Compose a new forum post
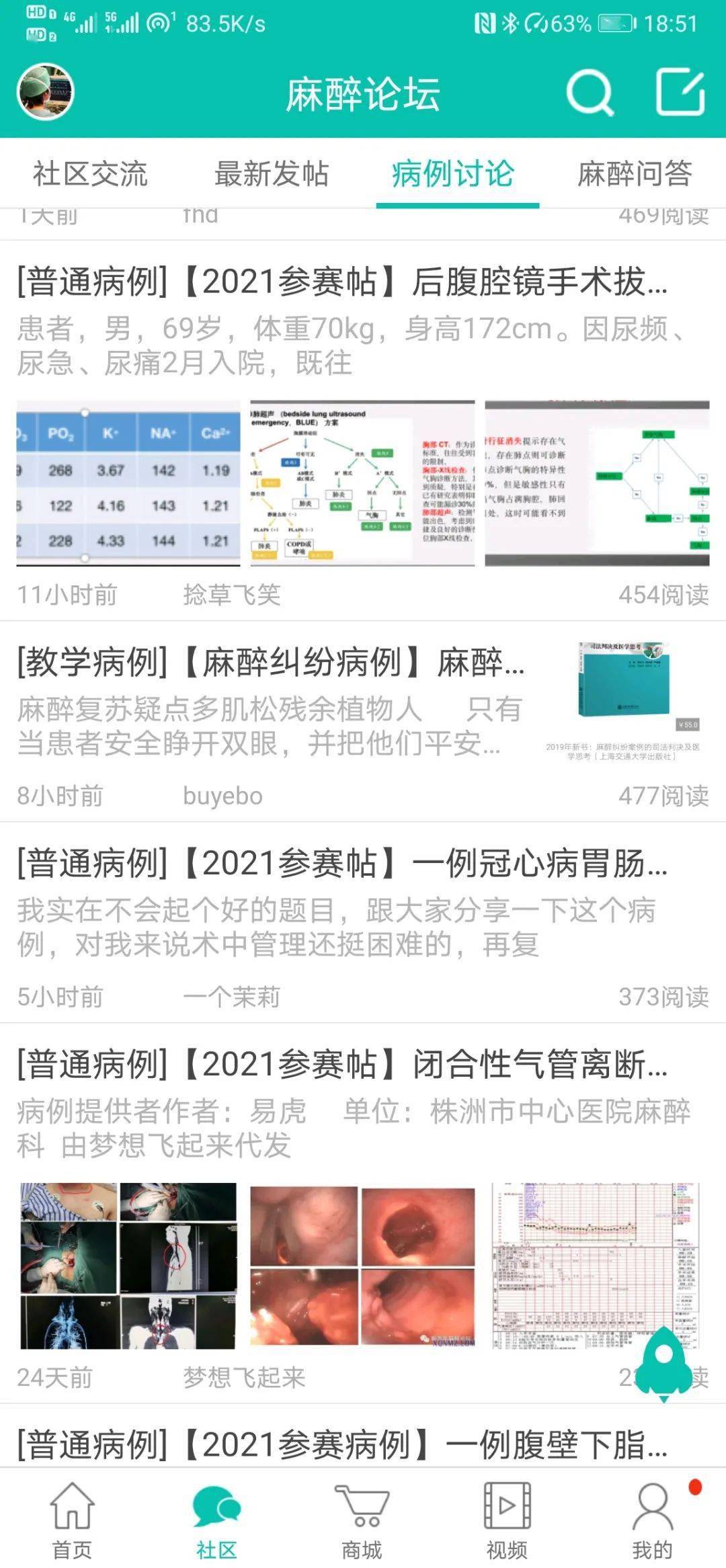The height and width of the screenshot is (1568, 726). (x=680, y=92)
